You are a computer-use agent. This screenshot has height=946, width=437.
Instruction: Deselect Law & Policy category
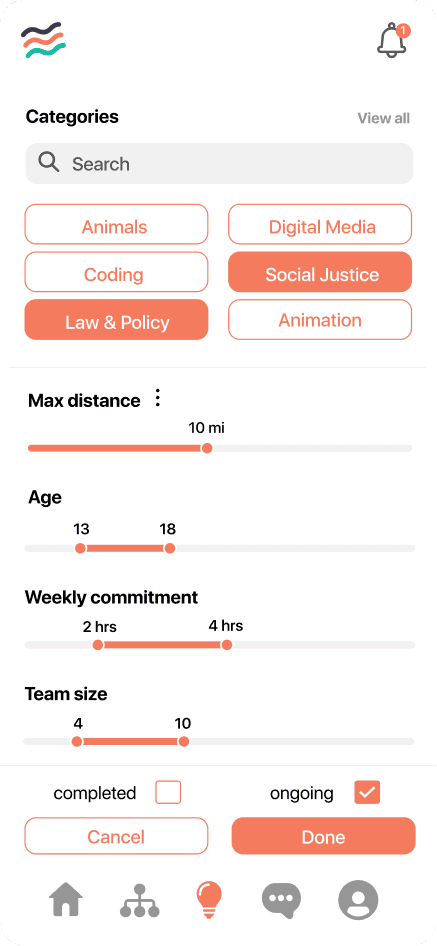[116, 322]
